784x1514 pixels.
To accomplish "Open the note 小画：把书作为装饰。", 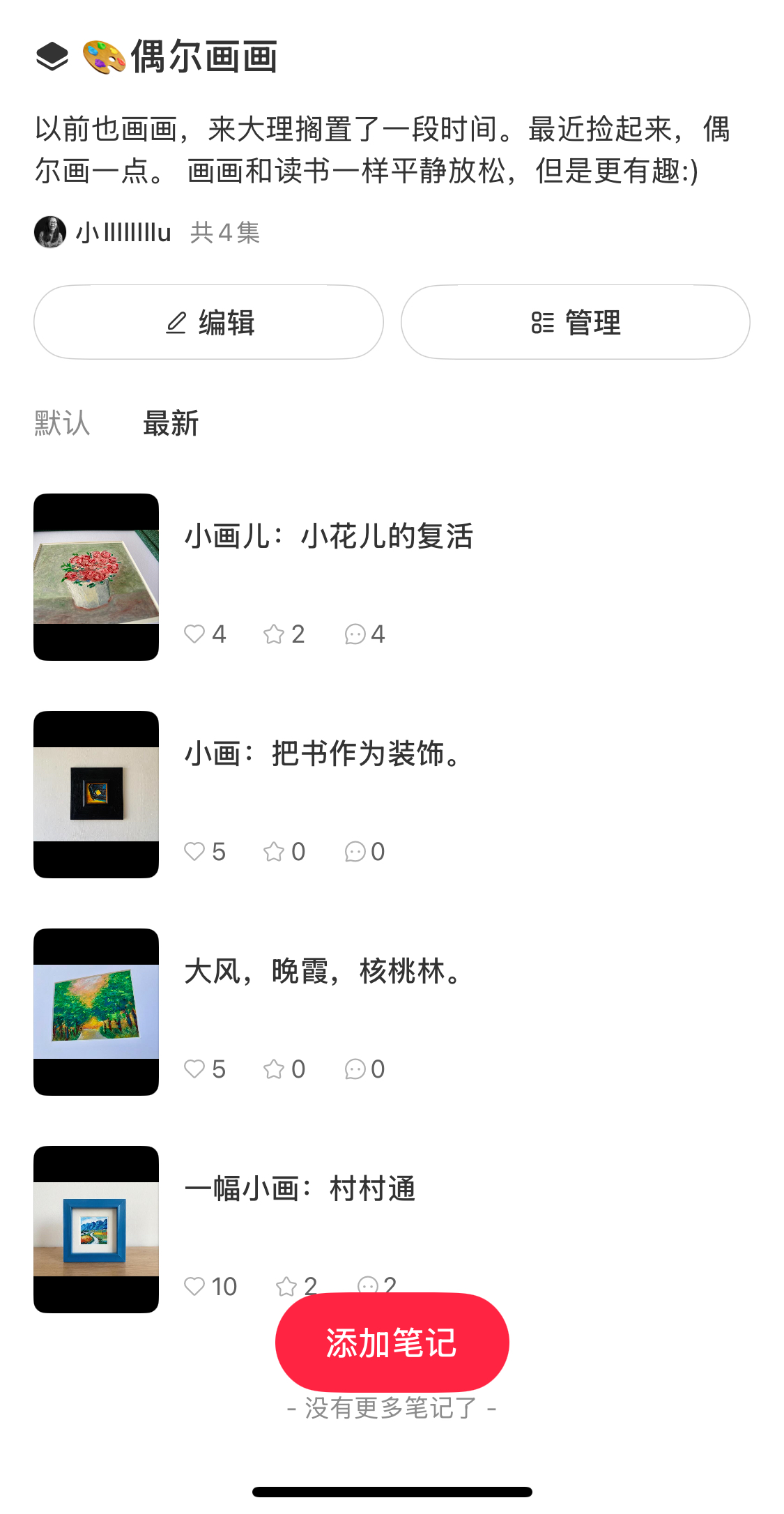I will (x=325, y=754).
